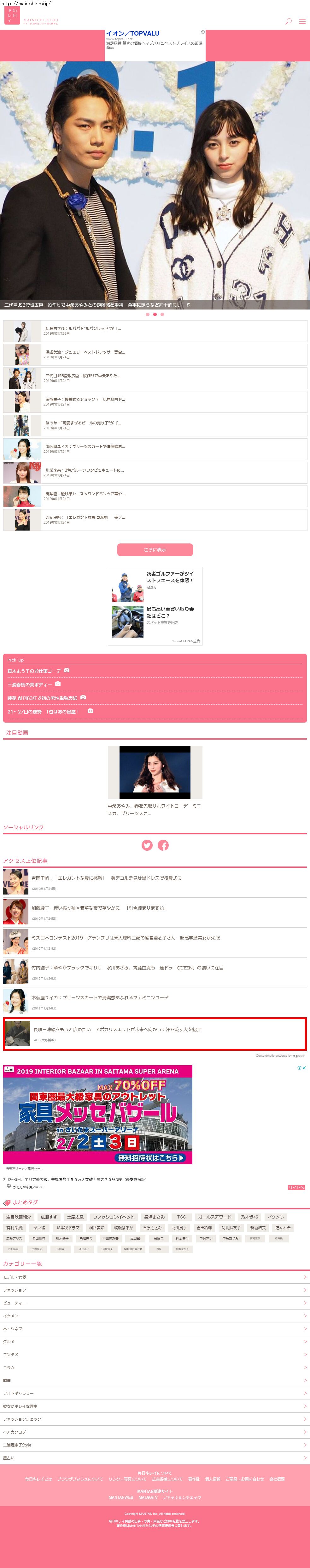The height and width of the screenshot is (1568, 310).
Task: Tap the さらに表示 button
Action: (155, 550)
